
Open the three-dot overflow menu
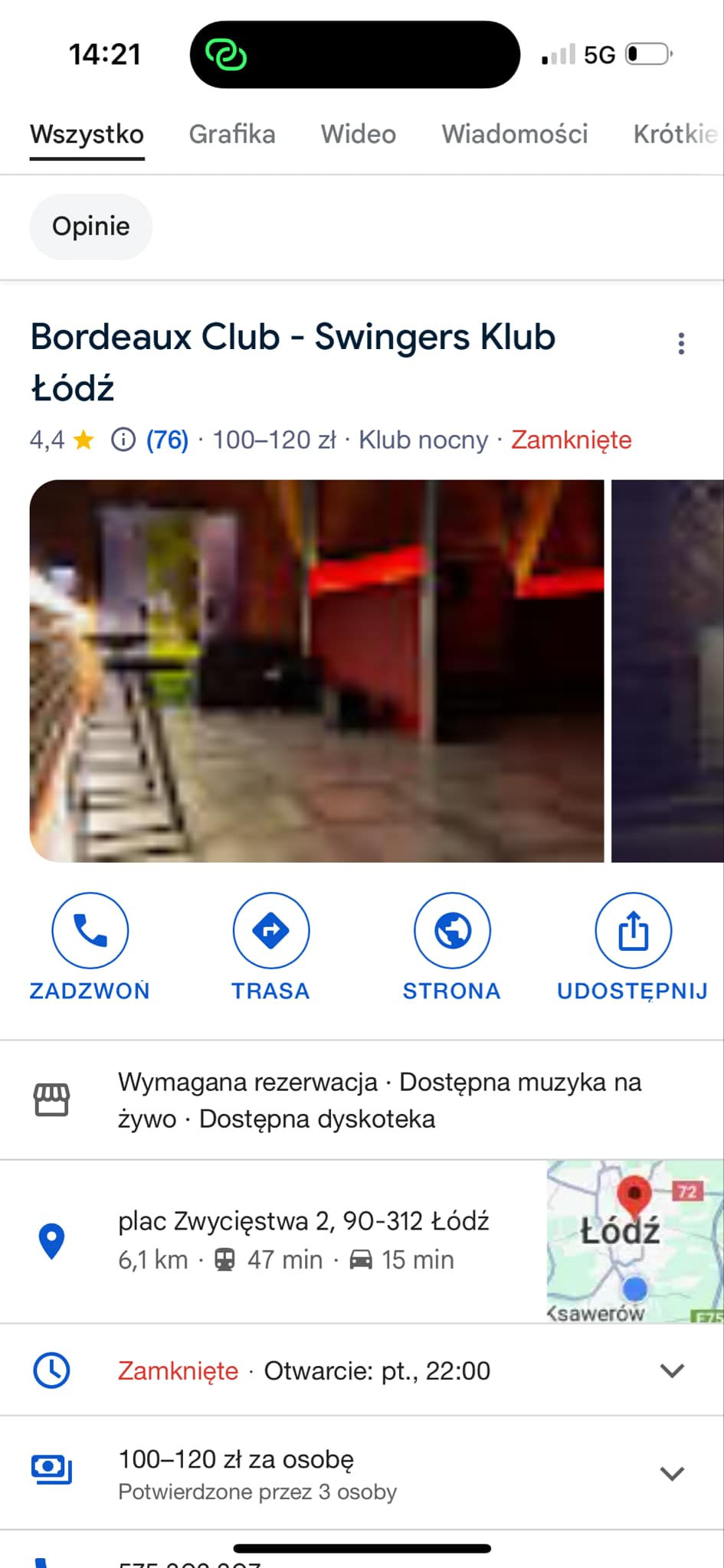[x=680, y=344]
